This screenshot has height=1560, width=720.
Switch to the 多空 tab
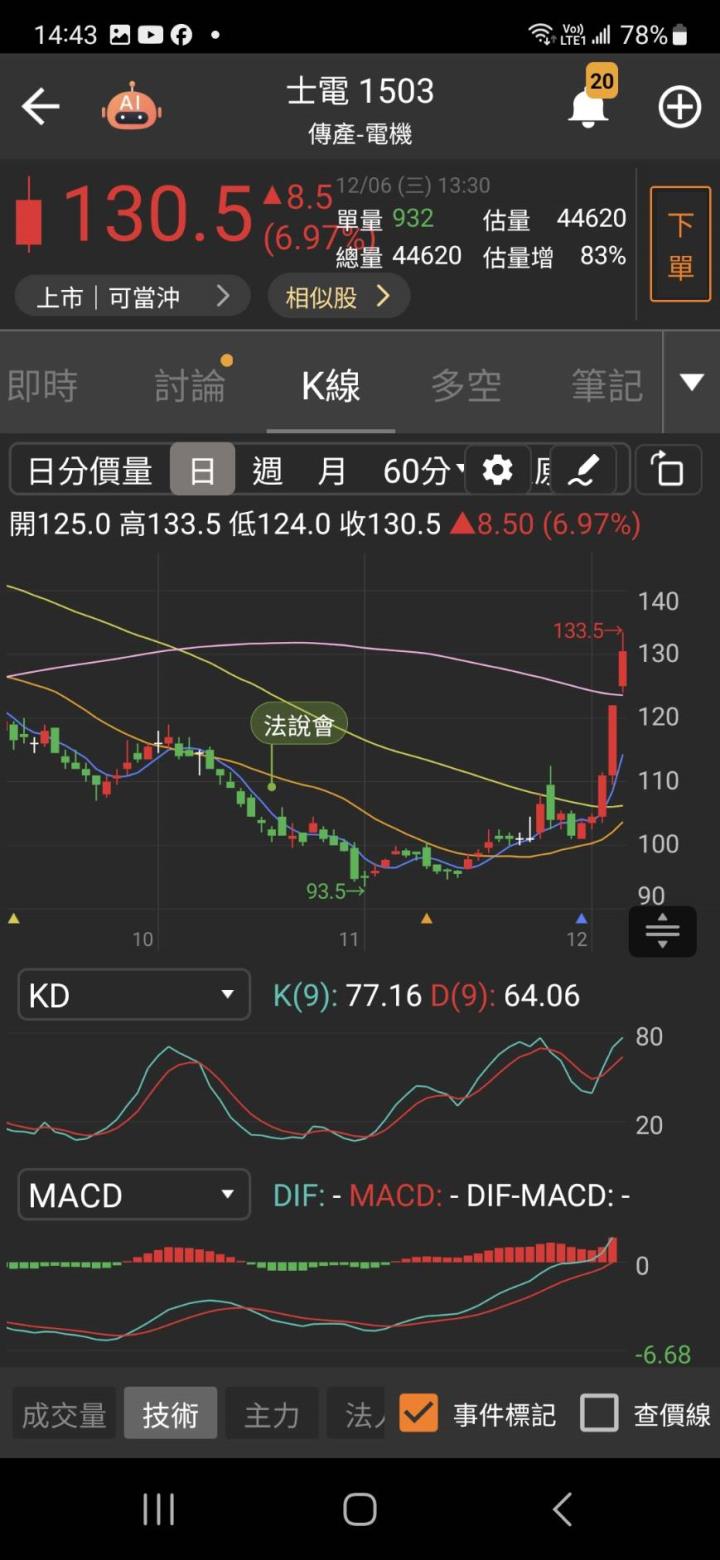[466, 386]
